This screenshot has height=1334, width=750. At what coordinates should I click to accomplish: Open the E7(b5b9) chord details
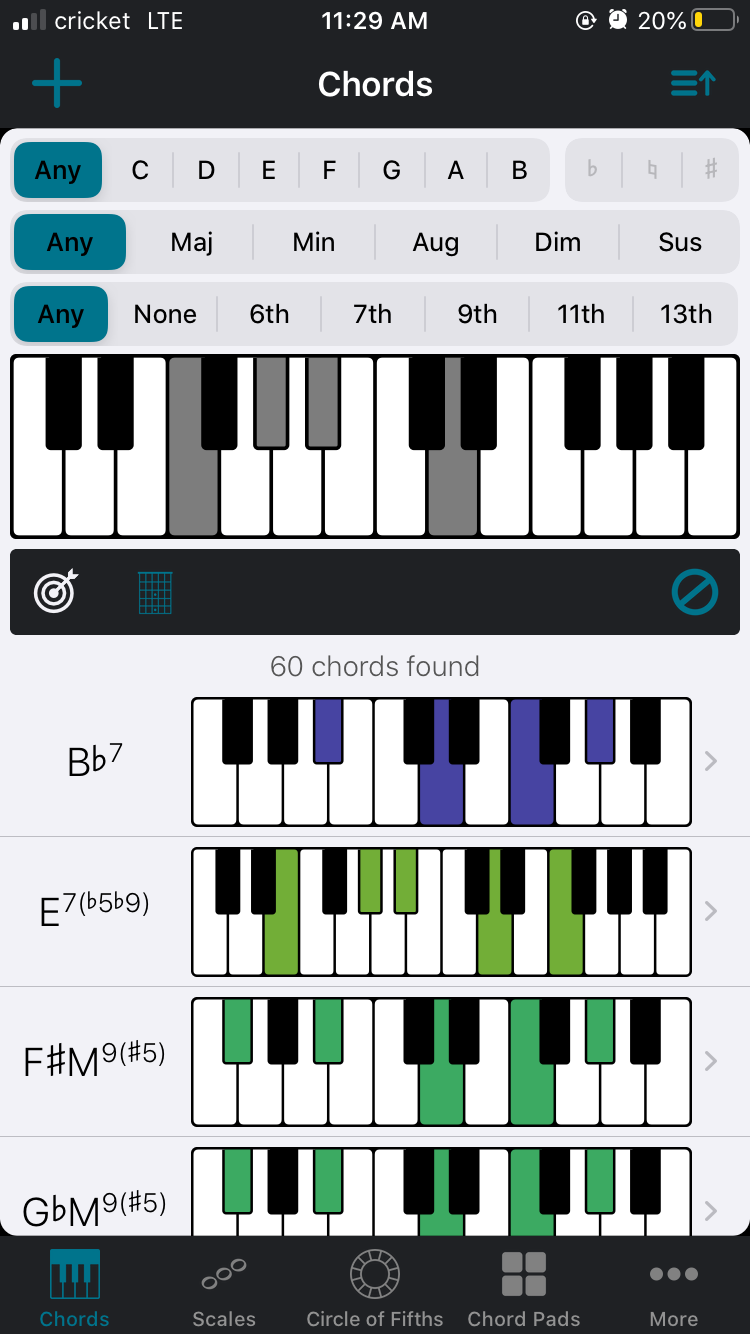coord(375,912)
